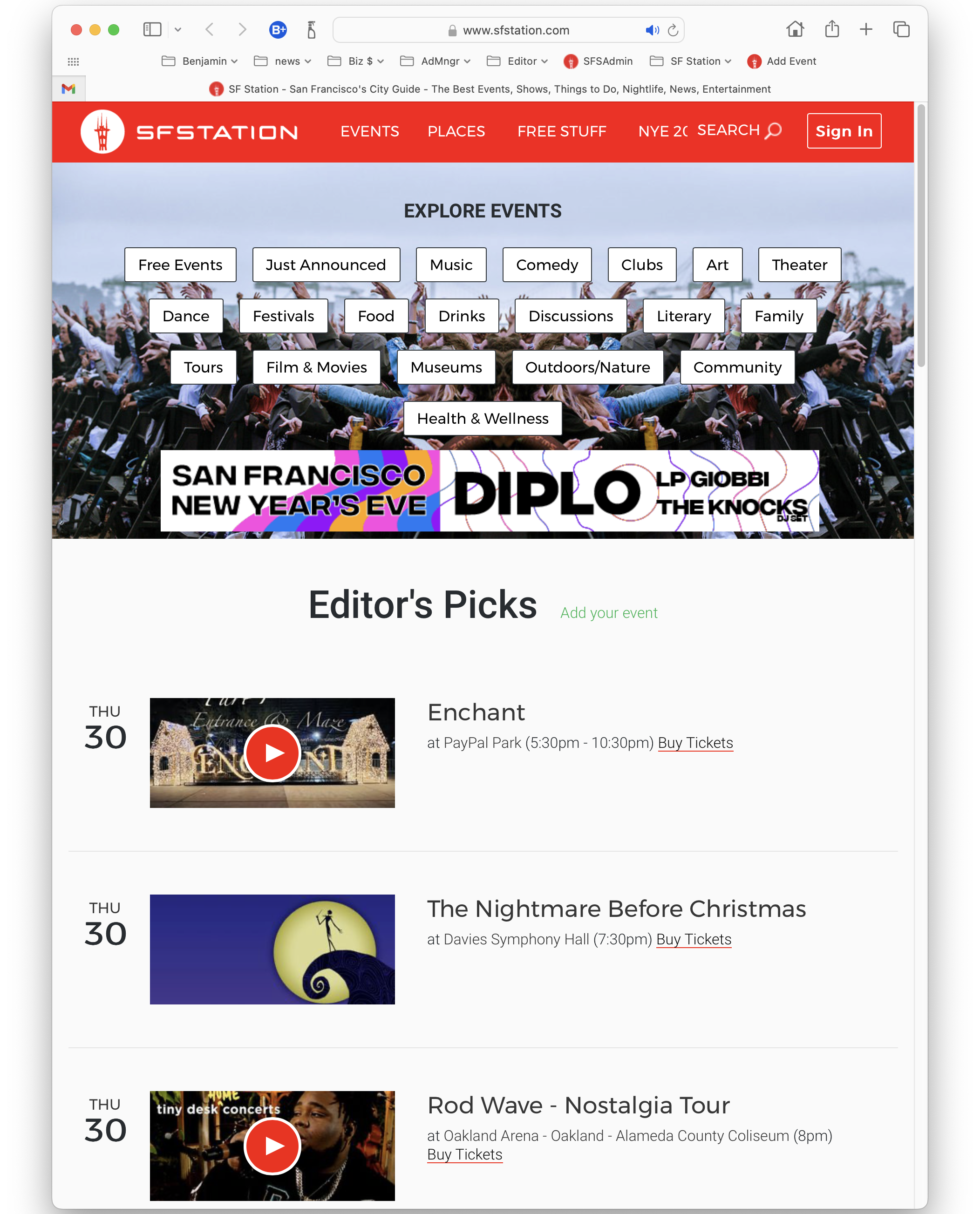Tap the Add your event link
Viewport: 980px width, 1214px height.
tap(609, 613)
